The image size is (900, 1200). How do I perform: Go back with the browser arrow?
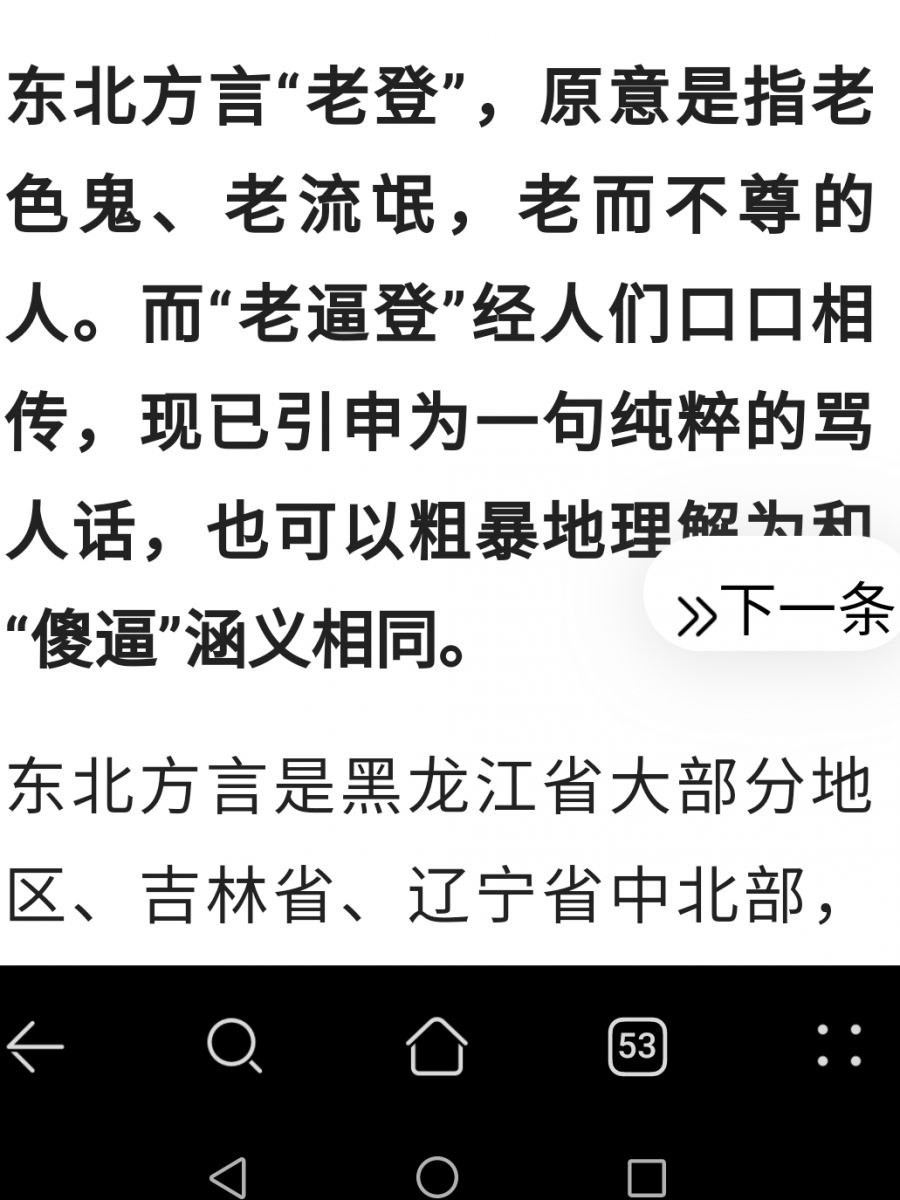tap(35, 1047)
